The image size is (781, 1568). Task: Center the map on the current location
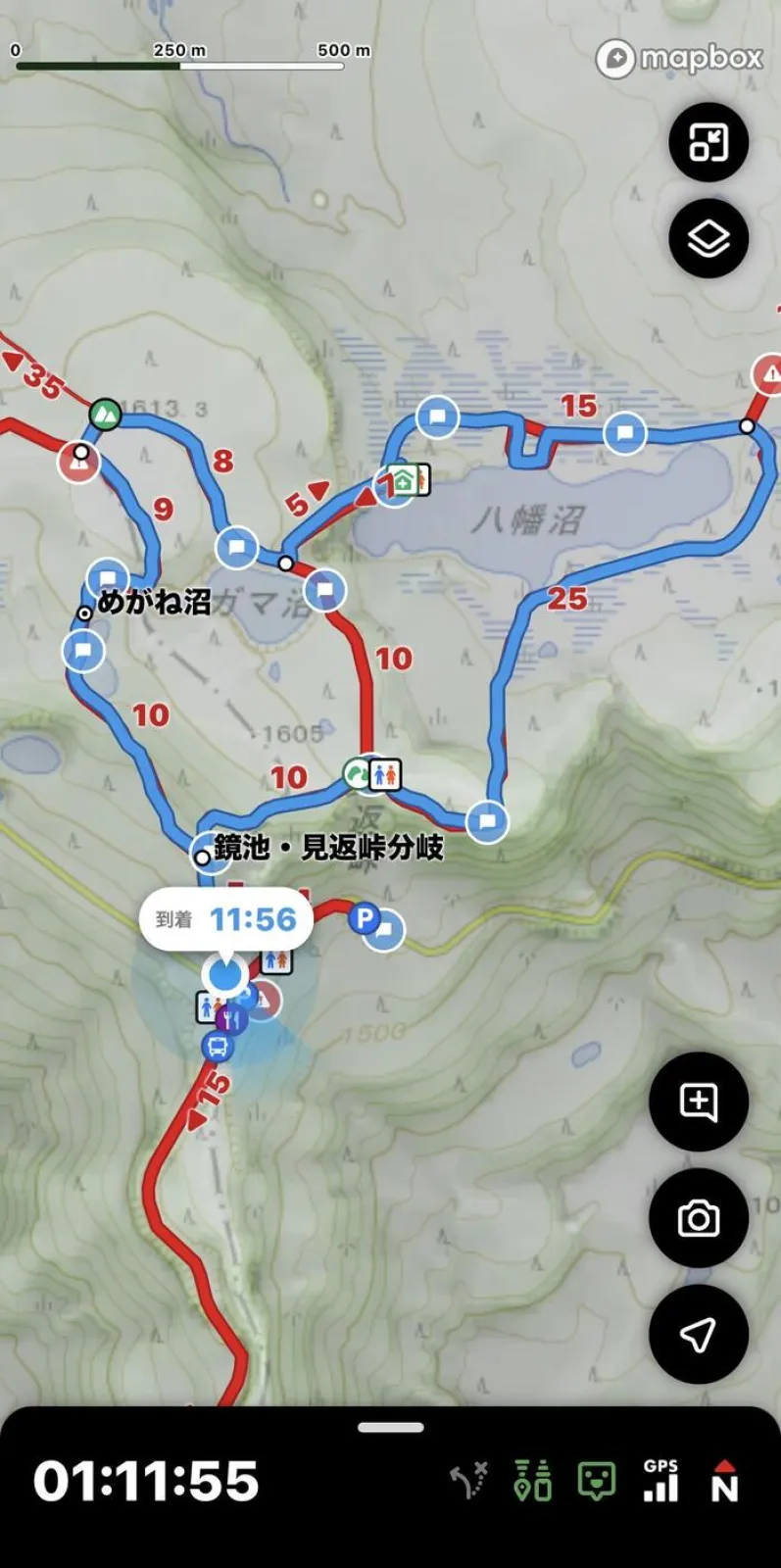(698, 1334)
